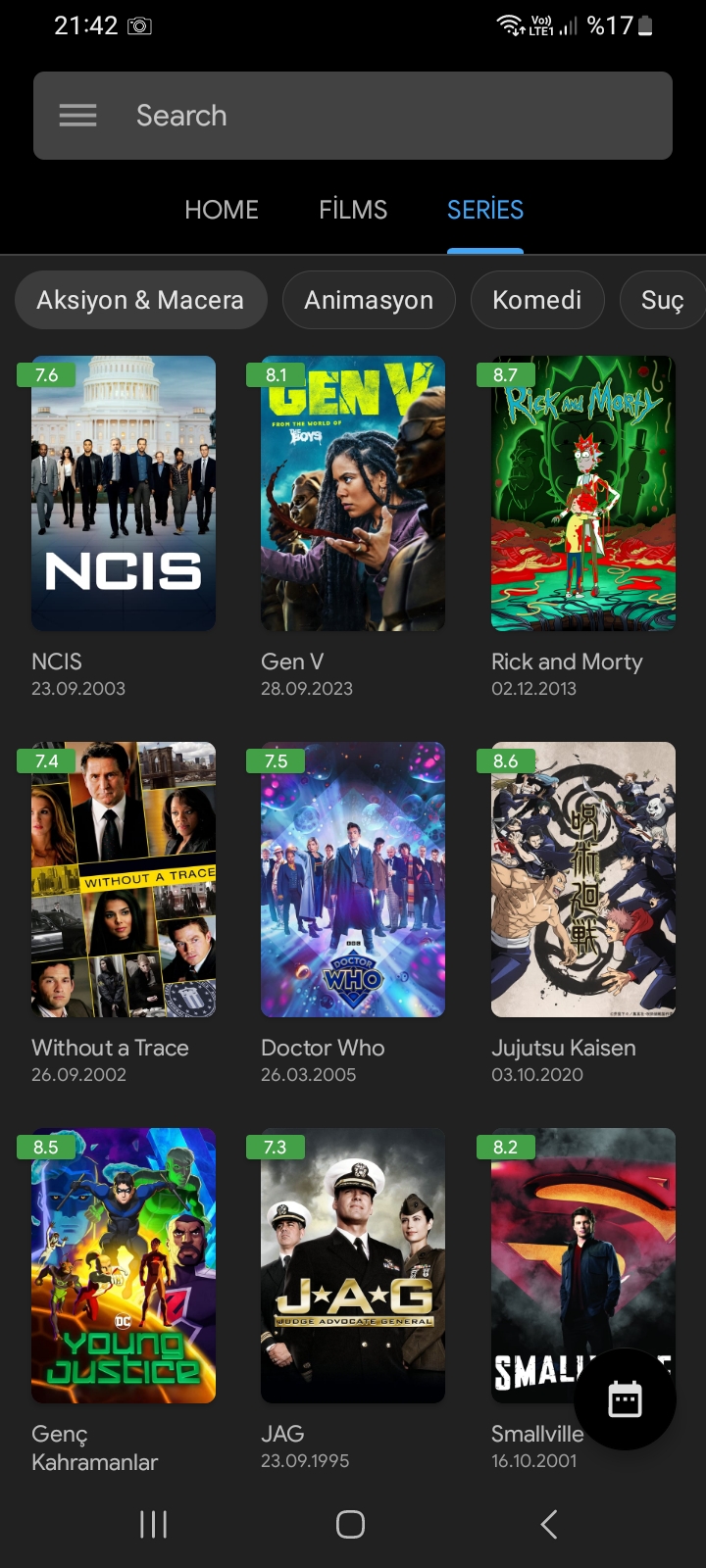Viewport: 706px width, 1568px height.
Task: Select the Animasyon genre chip
Action: (369, 300)
